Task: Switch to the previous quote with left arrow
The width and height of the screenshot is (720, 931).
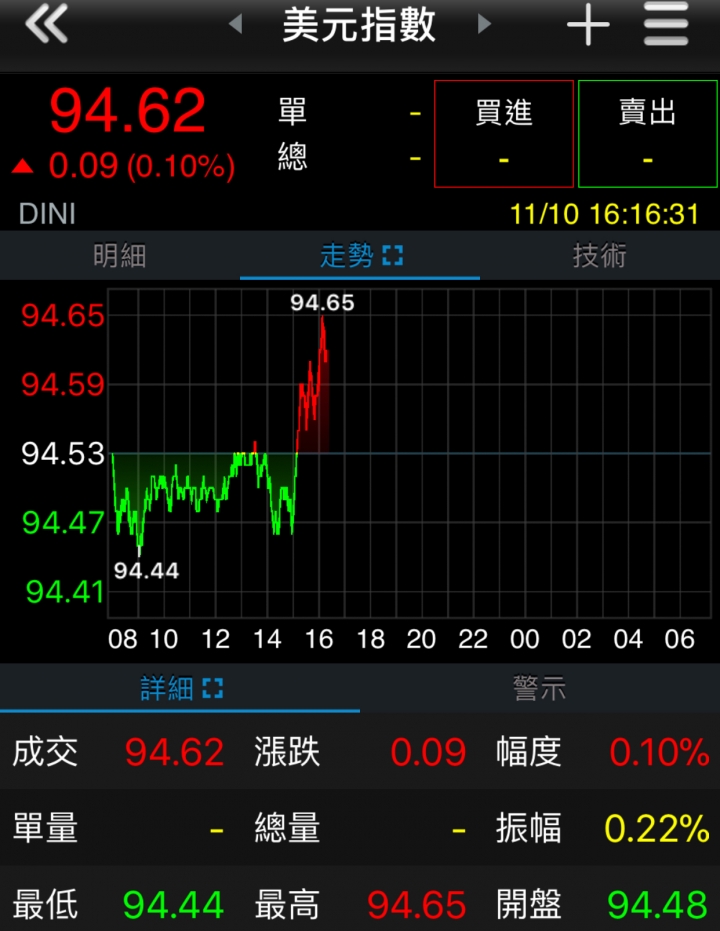Action: coord(236,24)
